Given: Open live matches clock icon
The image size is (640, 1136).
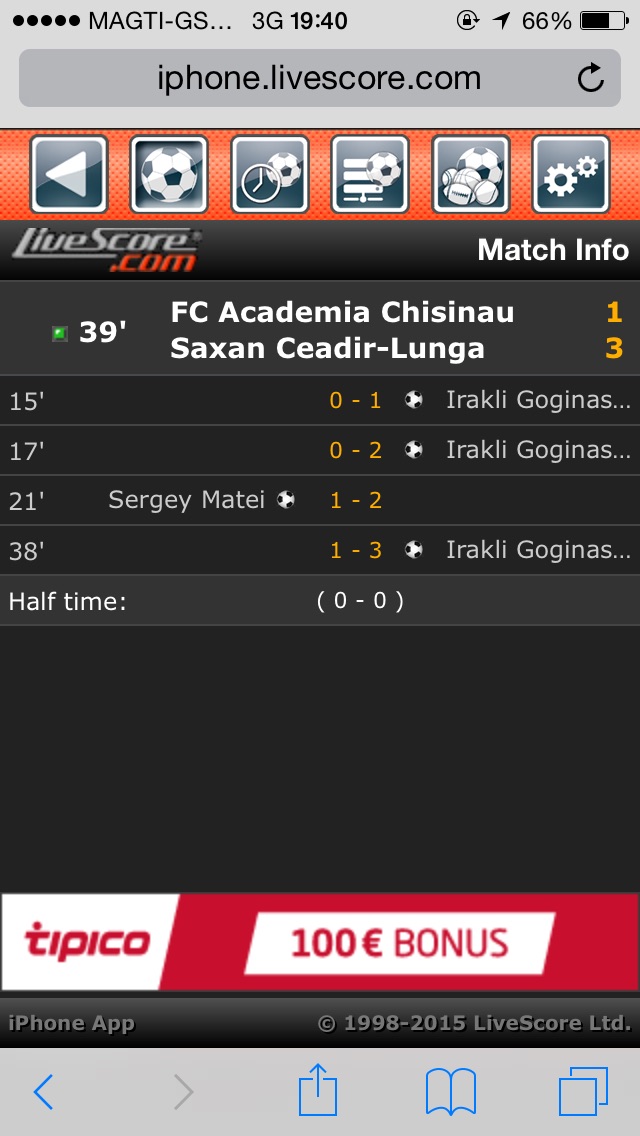Looking at the screenshot, I should (270, 175).
